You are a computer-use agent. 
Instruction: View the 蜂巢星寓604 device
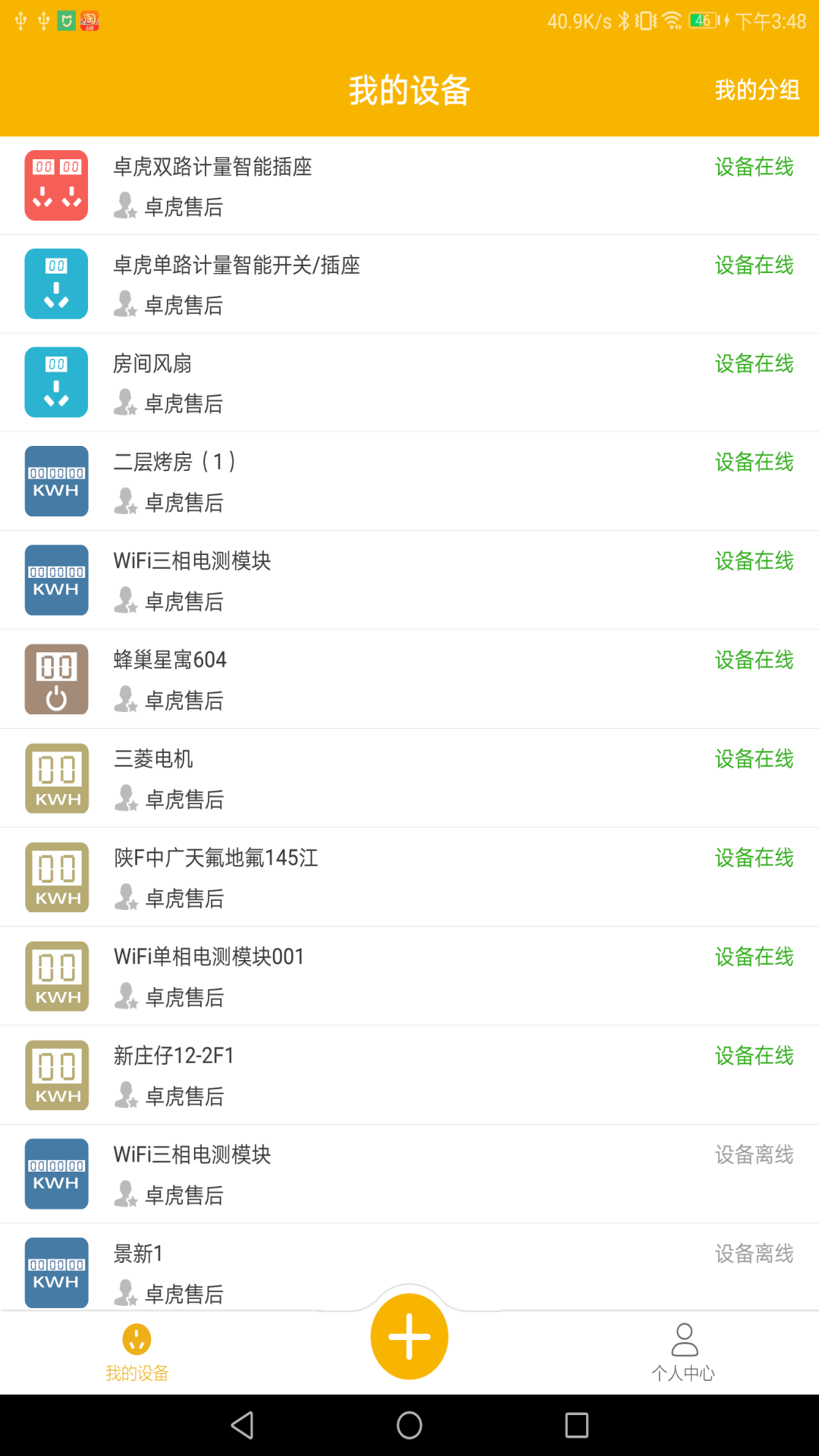tap(409, 679)
